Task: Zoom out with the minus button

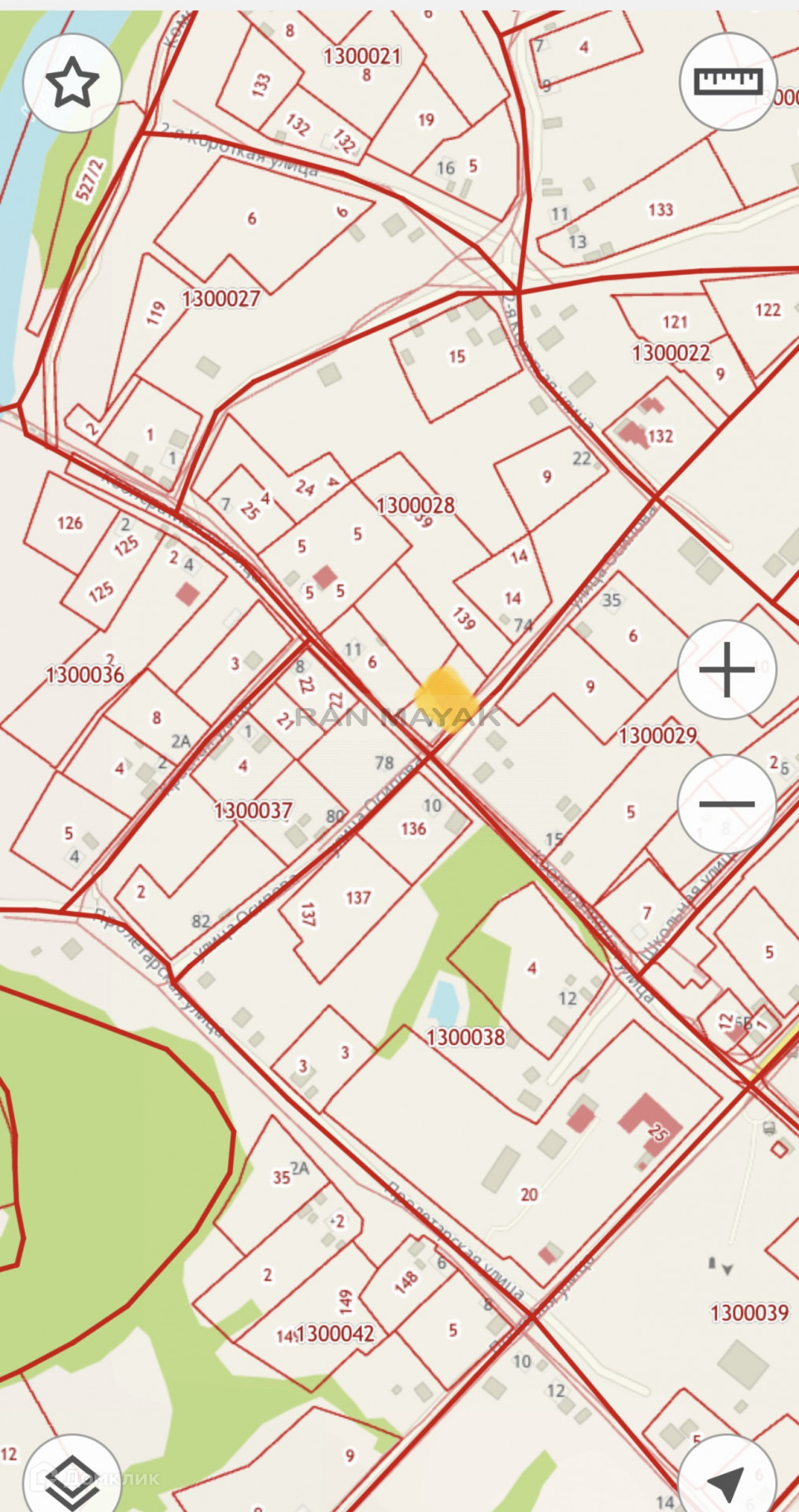Action: (x=727, y=803)
